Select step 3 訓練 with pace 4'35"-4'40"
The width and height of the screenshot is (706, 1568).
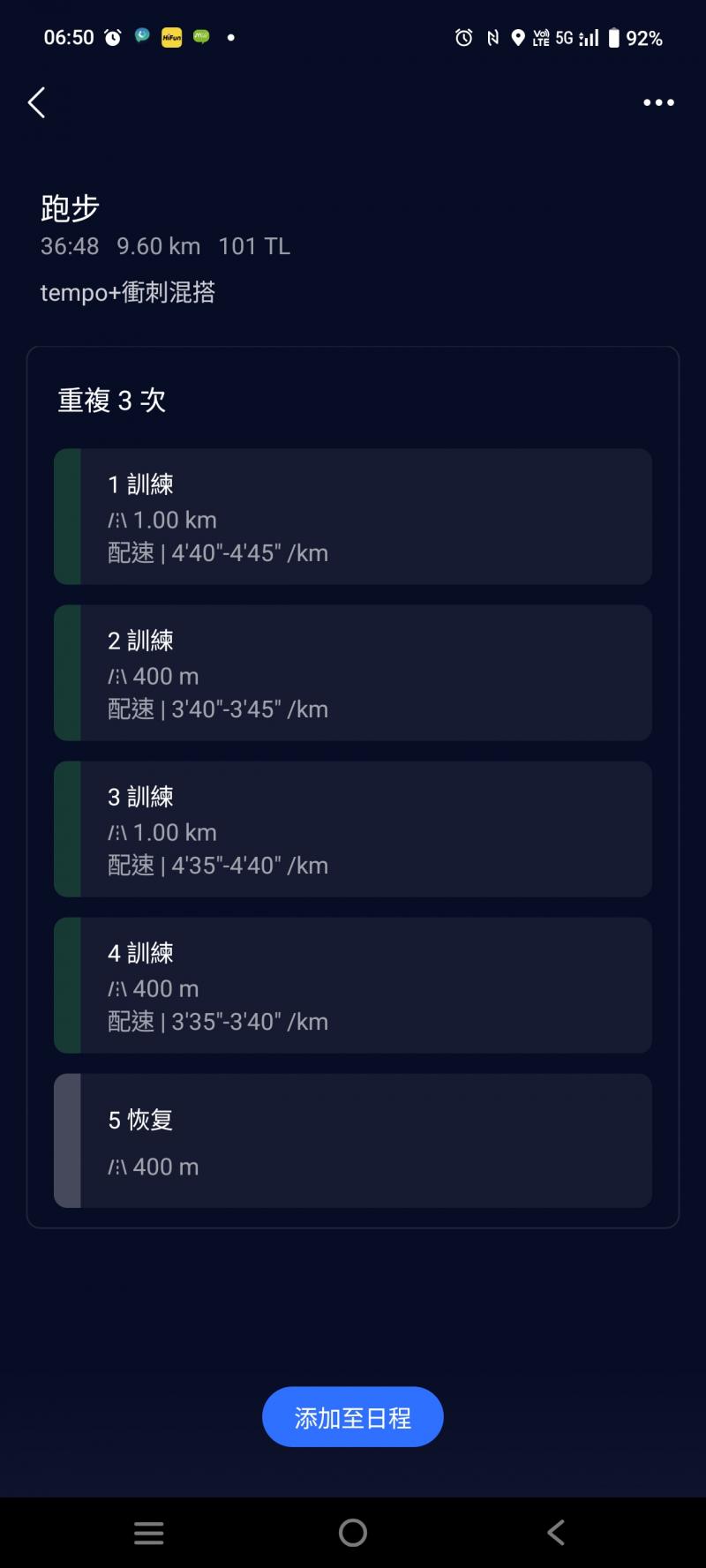[x=353, y=829]
